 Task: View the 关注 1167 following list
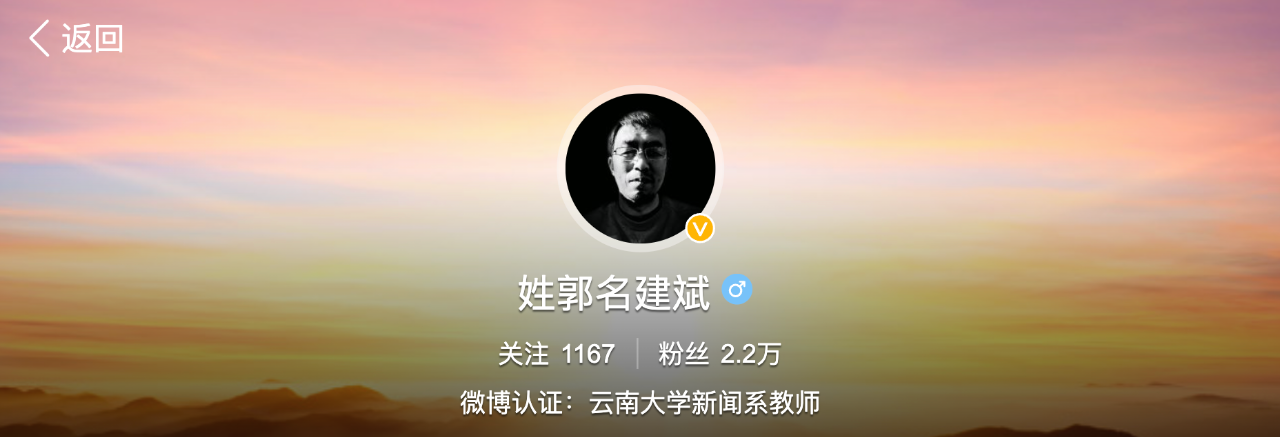click(556, 354)
